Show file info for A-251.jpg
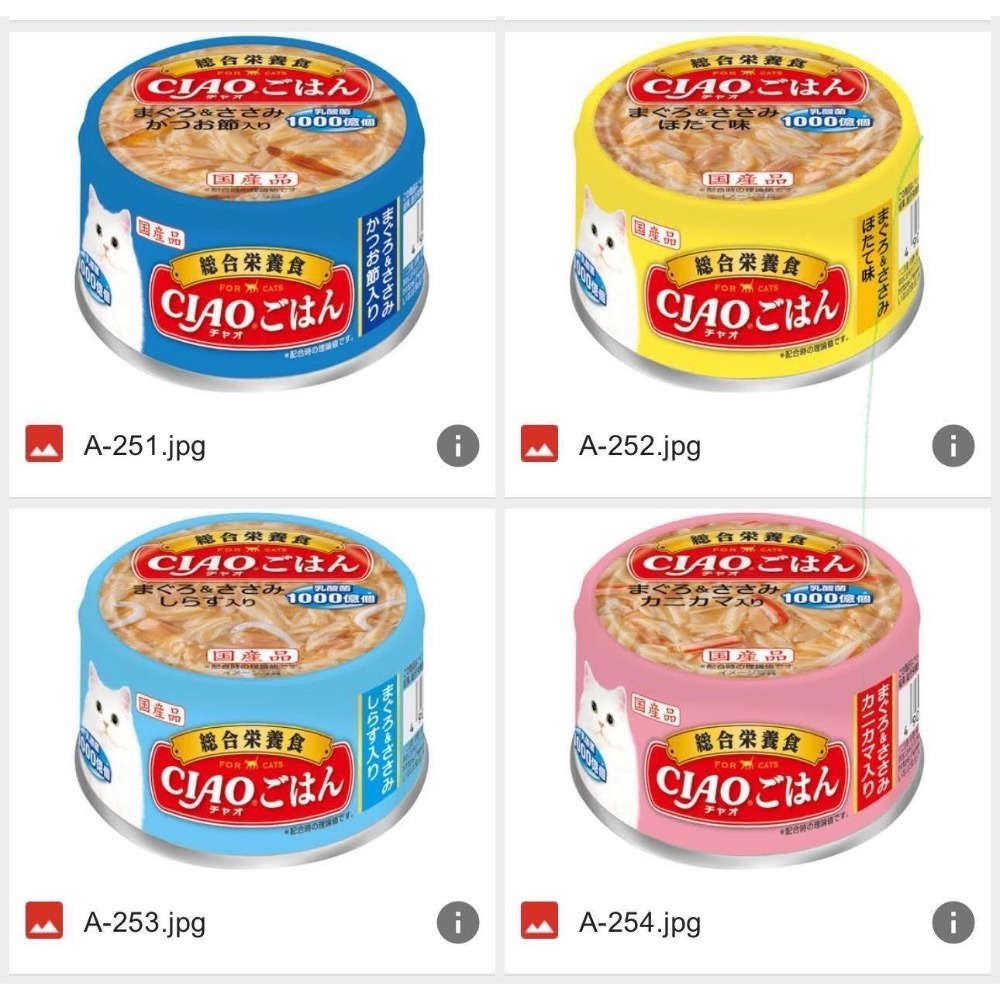This screenshot has height=1000, width=1000. tap(458, 445)
